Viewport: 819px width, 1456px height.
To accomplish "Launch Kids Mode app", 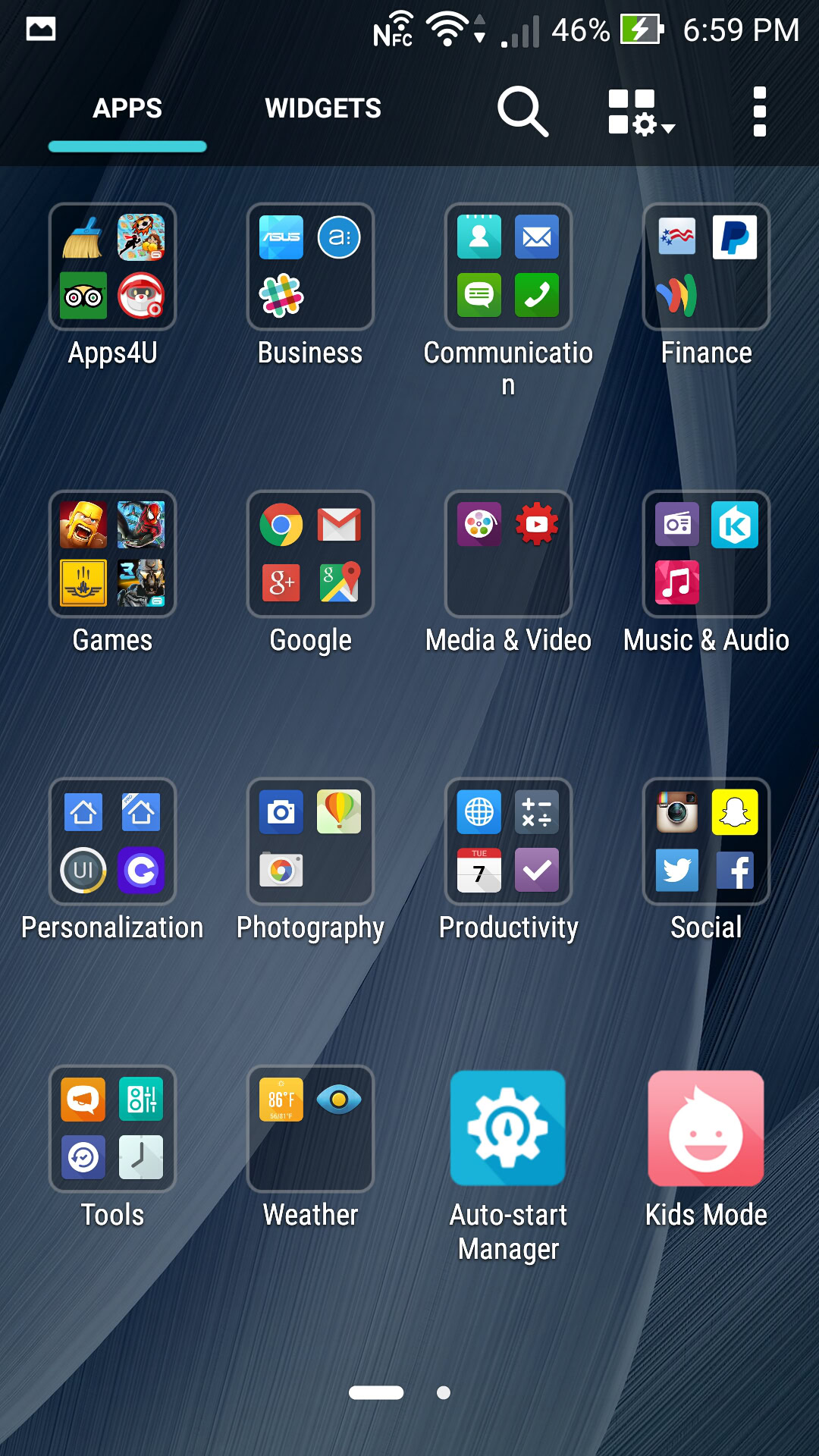I will point(706,1129).
